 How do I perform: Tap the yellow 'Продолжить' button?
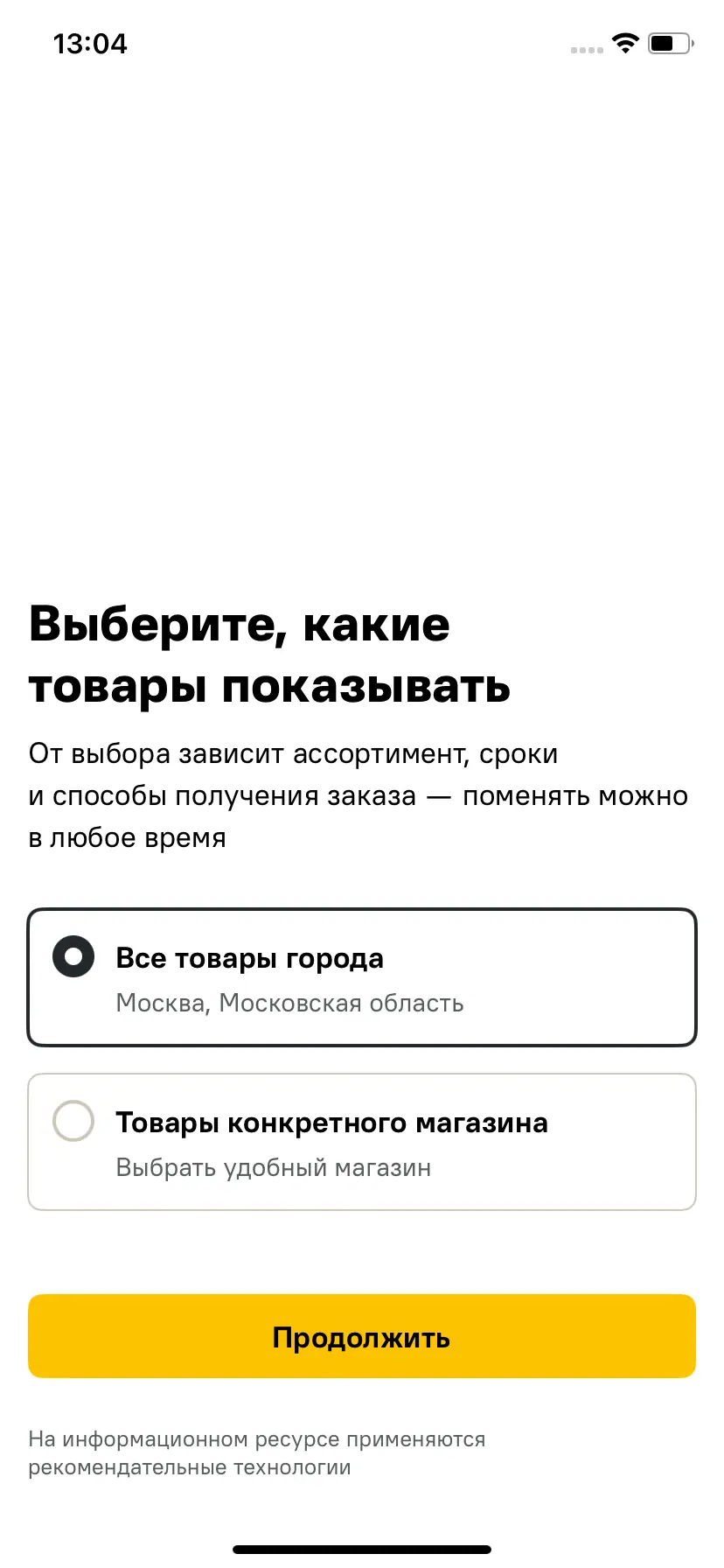coord(361,1336)
